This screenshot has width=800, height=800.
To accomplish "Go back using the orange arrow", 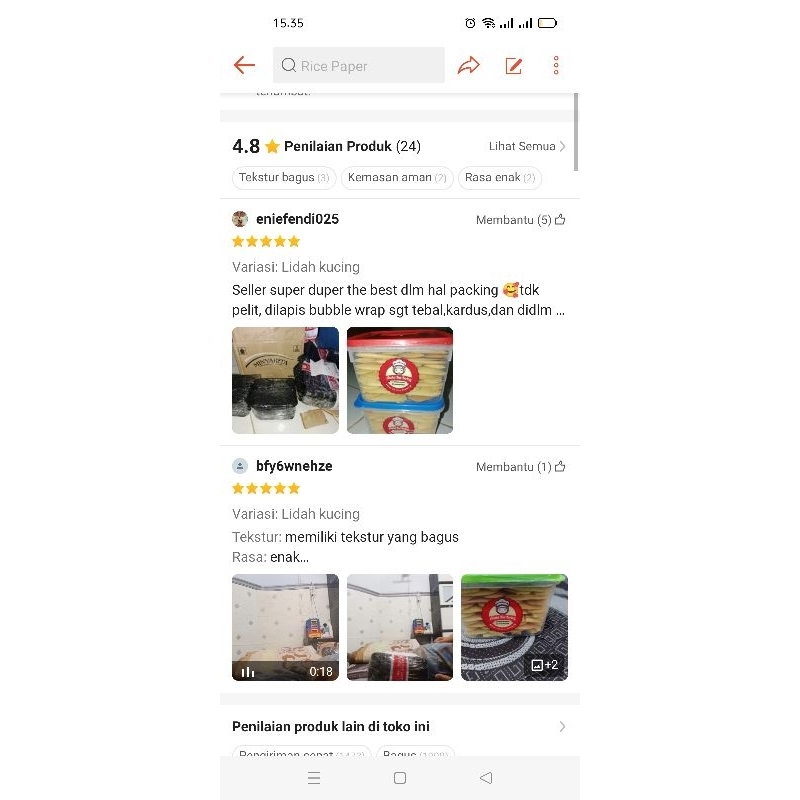I will [x=244, y=66].
